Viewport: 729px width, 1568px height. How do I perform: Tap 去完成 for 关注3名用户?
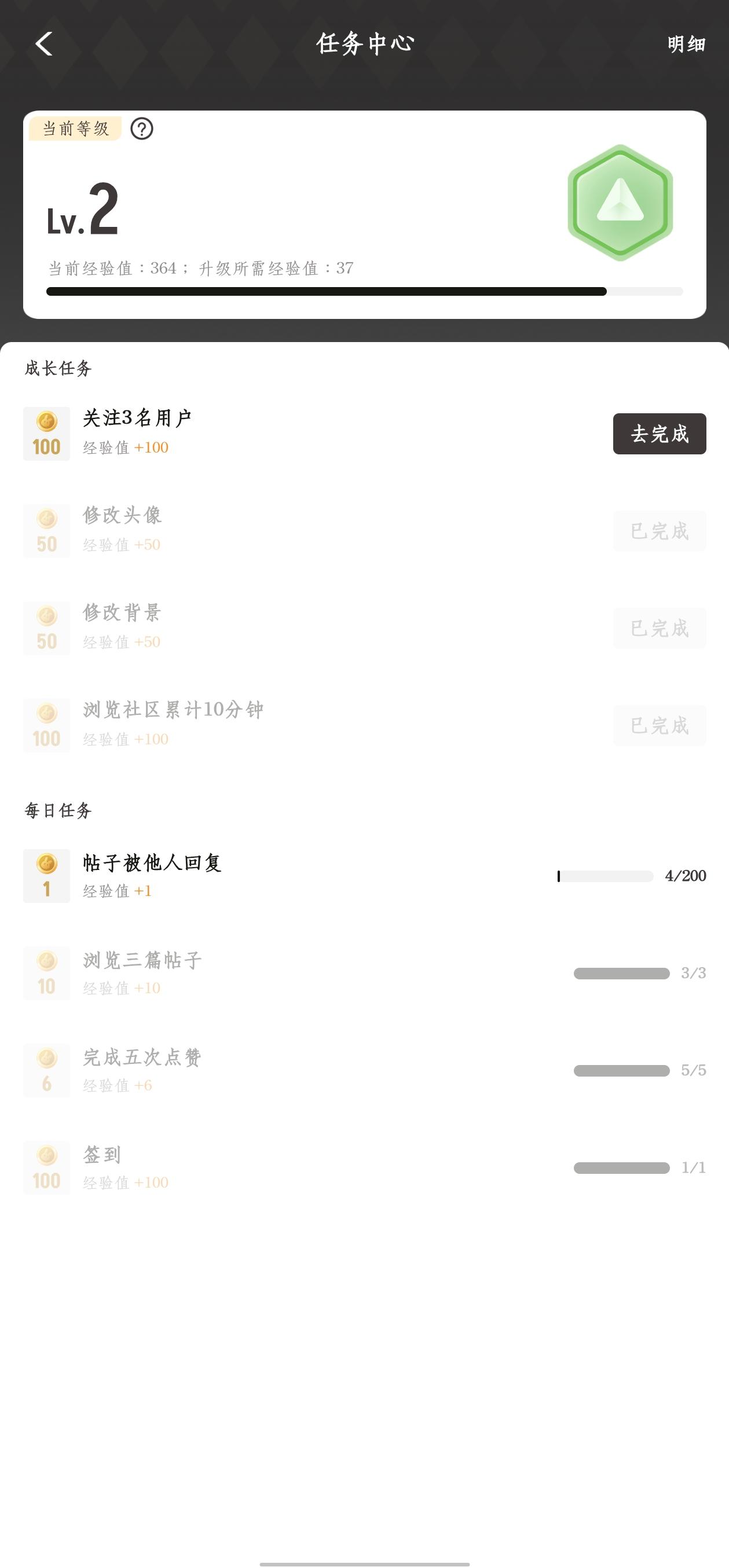pos(659,434)
